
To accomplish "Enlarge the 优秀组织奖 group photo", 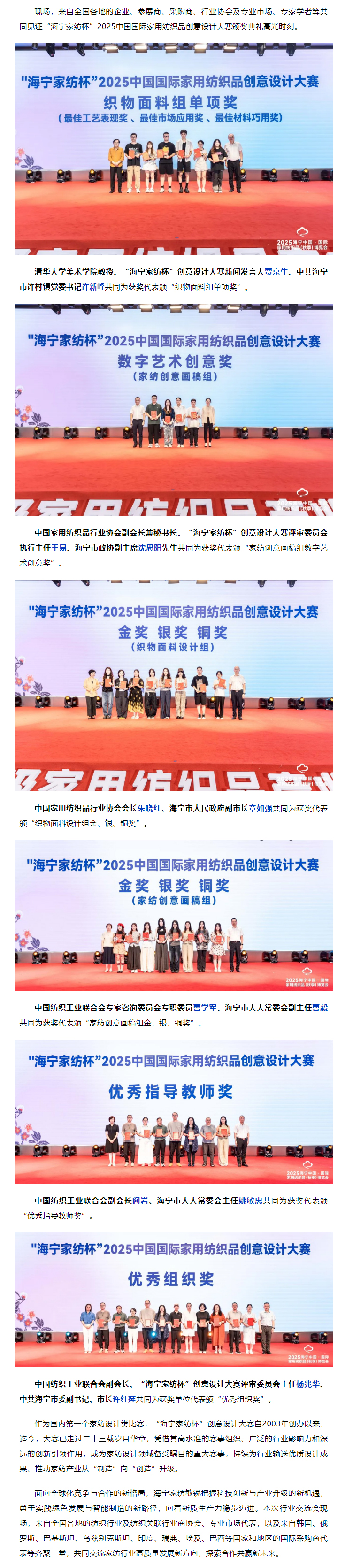I will [x=174, y=1299].
